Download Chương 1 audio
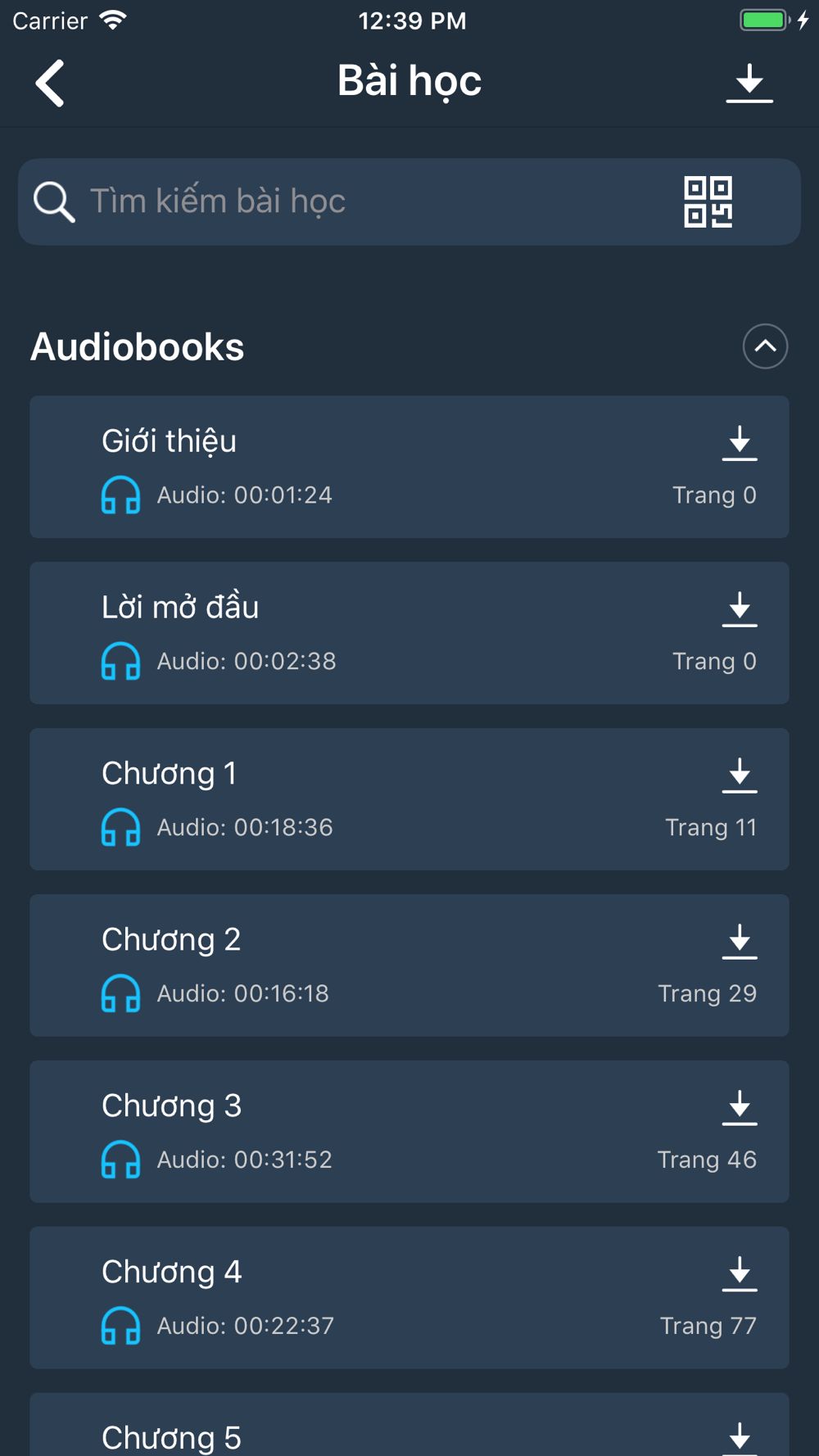819x1456 pixels. tap(740, 775)
